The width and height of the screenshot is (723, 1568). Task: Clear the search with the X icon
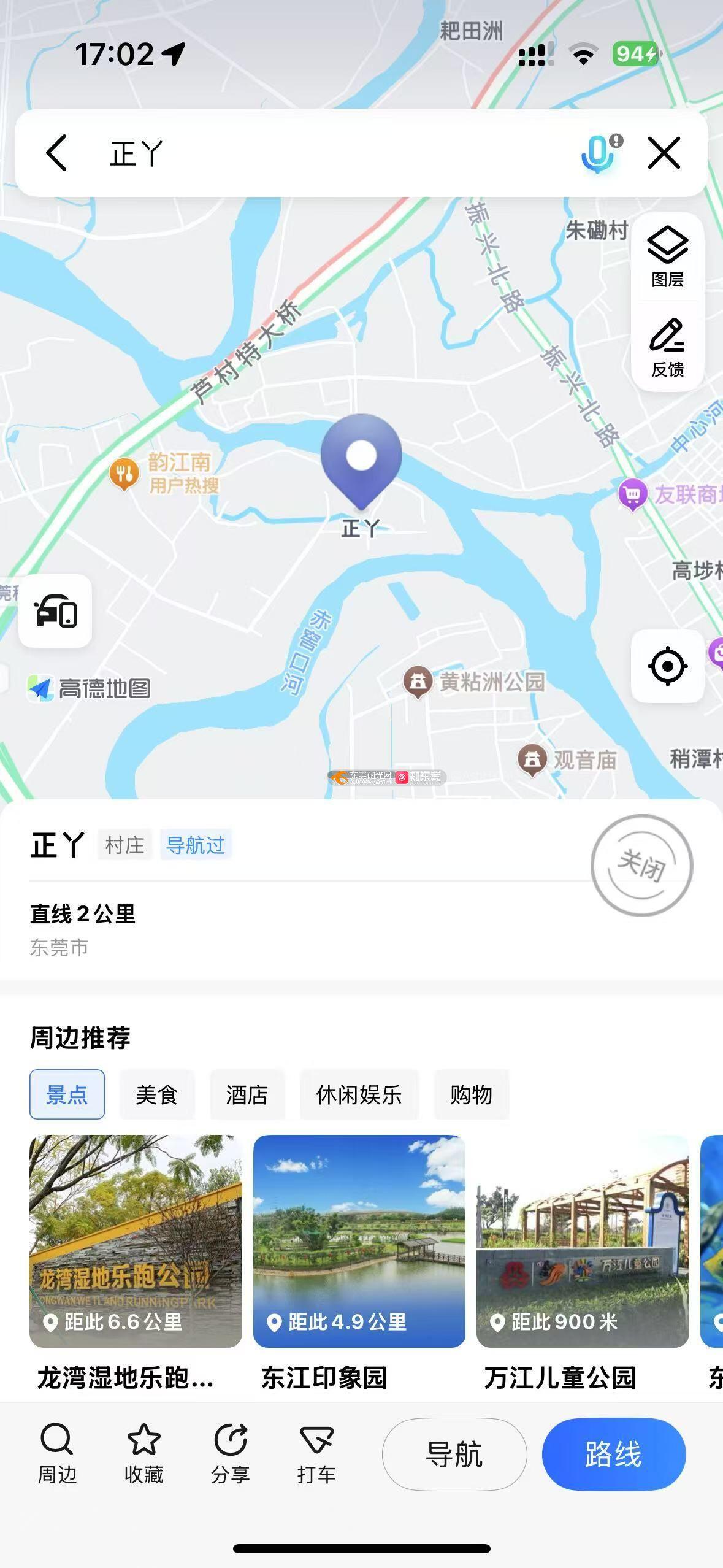664,152
